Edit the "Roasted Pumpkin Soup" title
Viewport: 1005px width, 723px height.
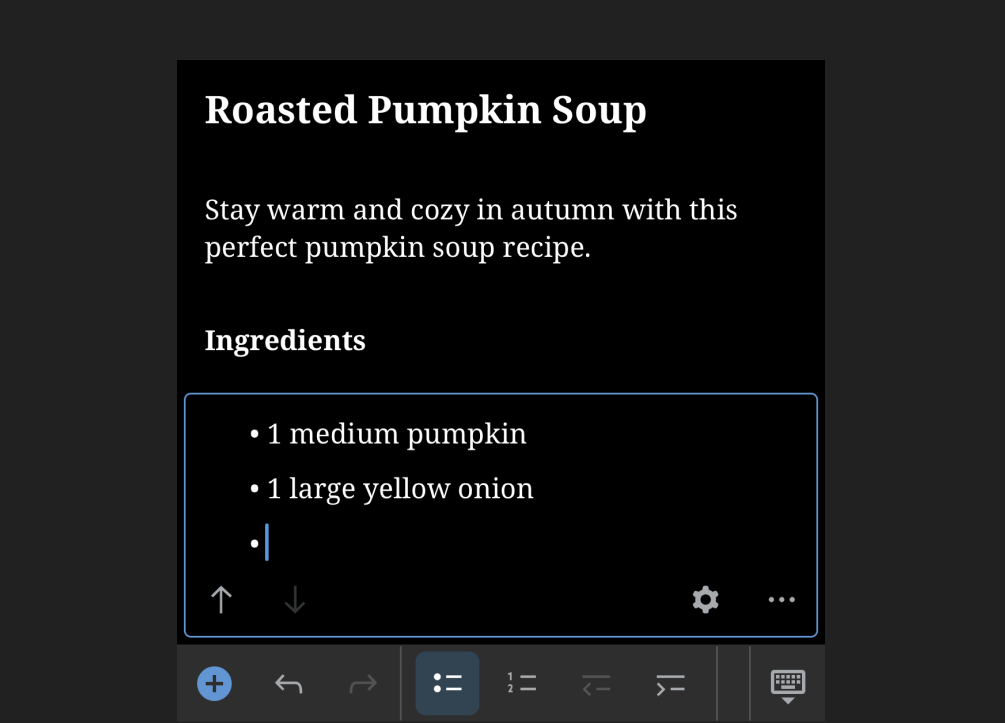pyautogui.click(x=425, y=110)
